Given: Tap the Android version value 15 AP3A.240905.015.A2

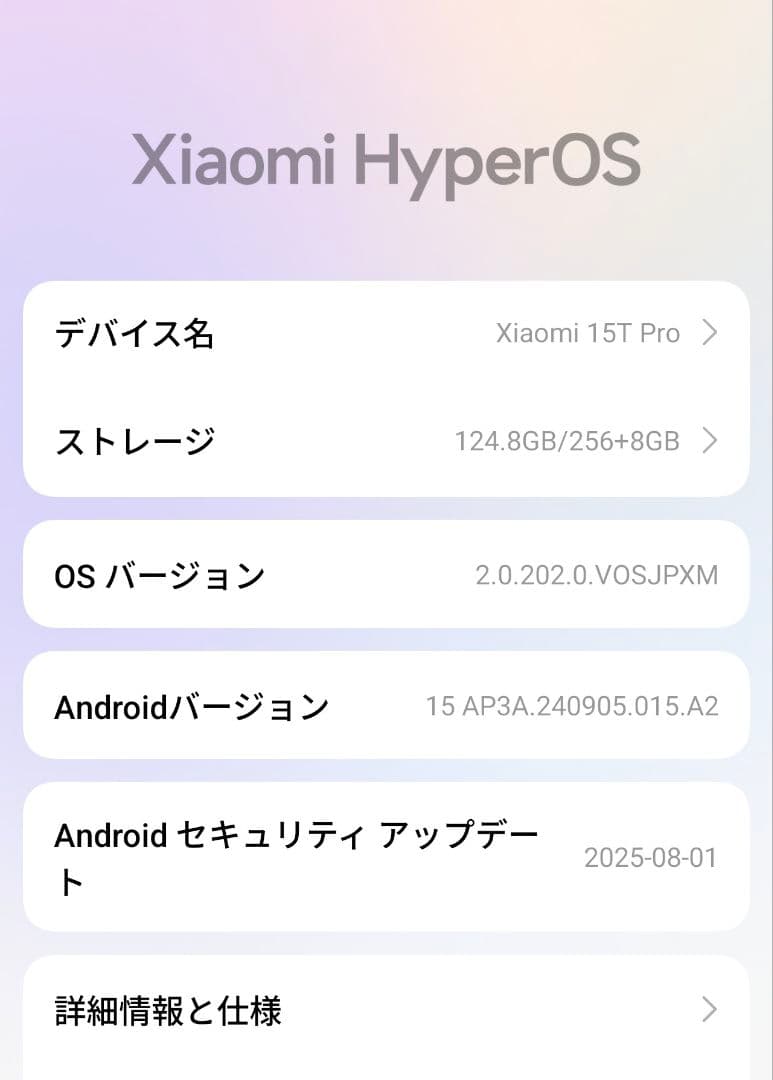Looking at the screenshot, I should [575, 707].
